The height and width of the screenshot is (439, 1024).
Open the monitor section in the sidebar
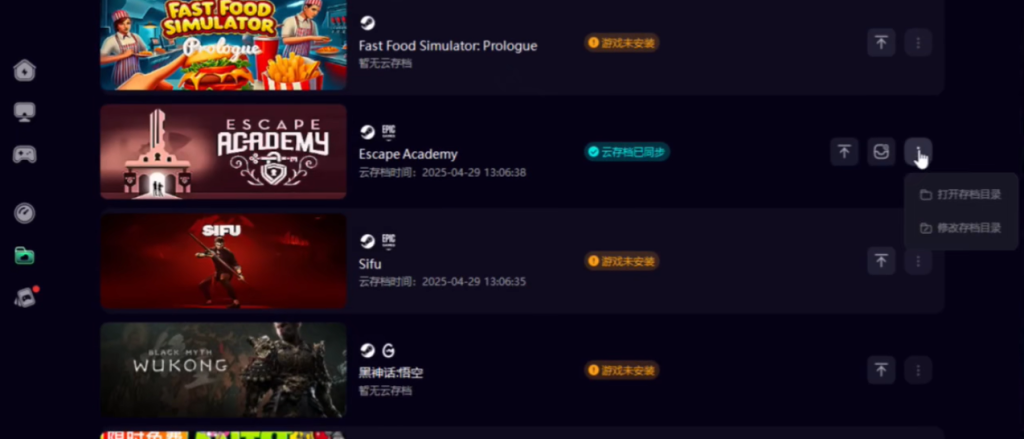click(x=25, y=112)
